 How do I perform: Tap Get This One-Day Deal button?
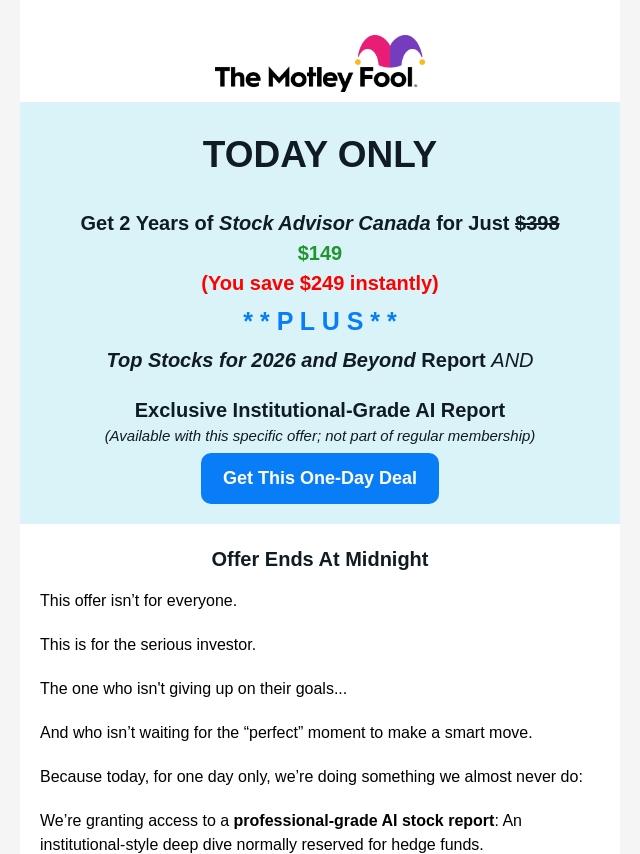coord(319,478)
